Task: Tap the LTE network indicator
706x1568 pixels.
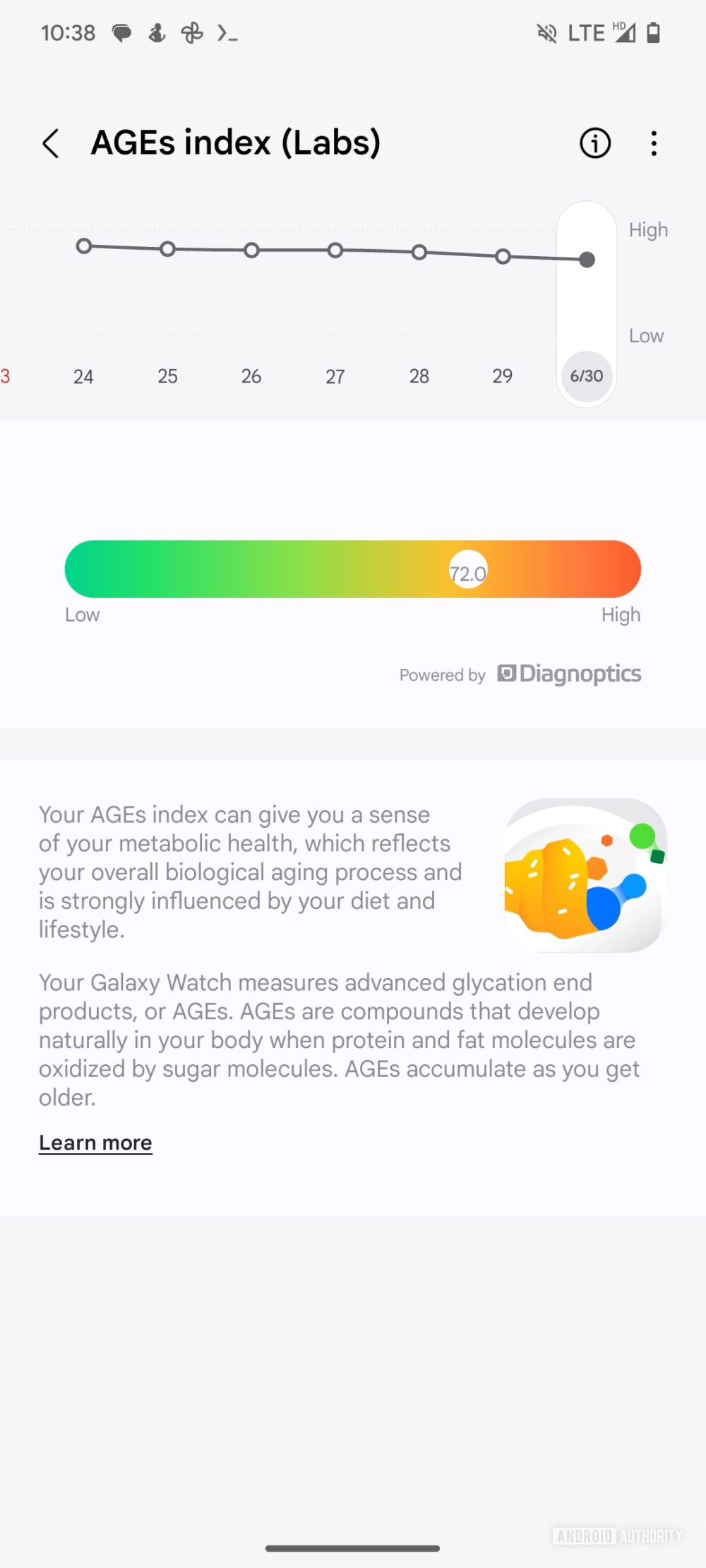Action: (x=586, y=32)
